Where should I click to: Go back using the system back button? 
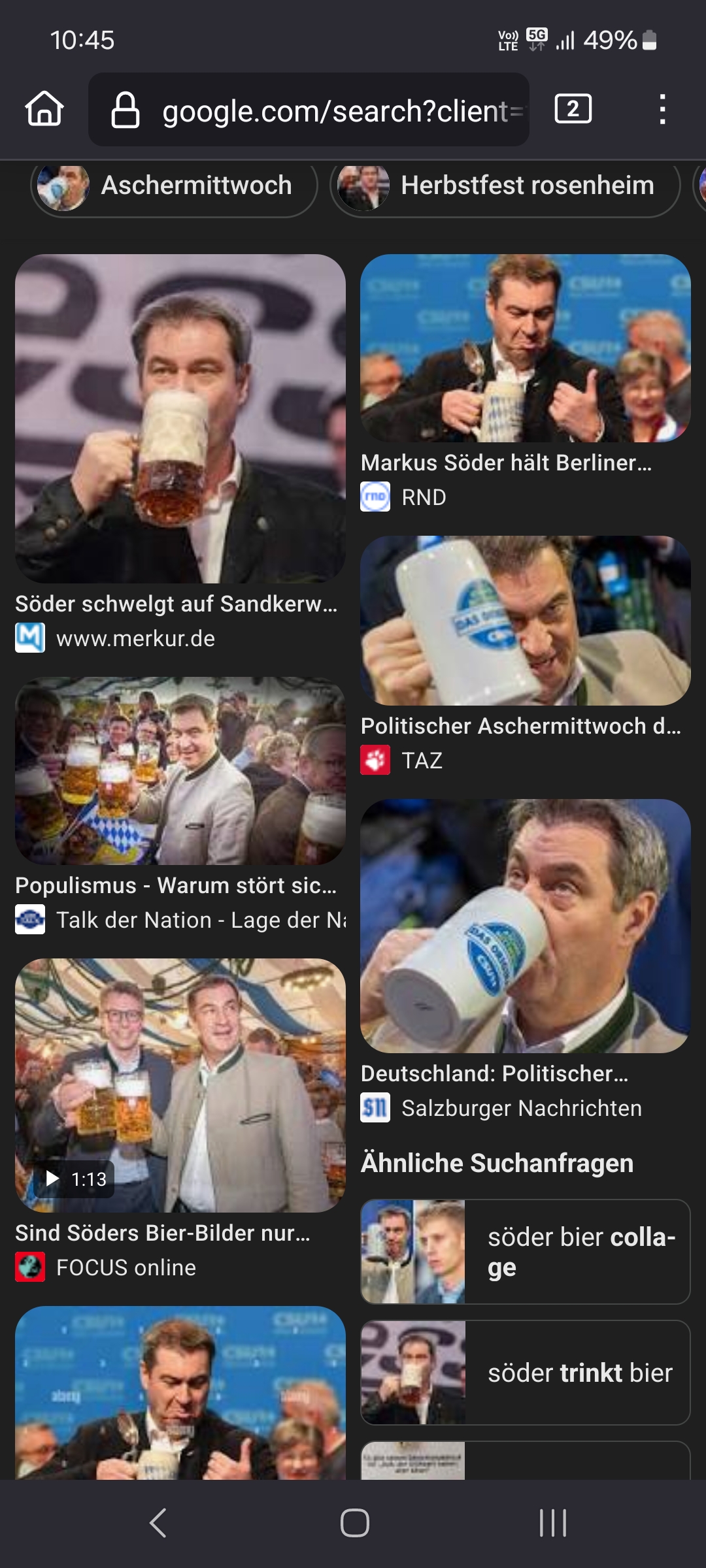[158, 1523]
